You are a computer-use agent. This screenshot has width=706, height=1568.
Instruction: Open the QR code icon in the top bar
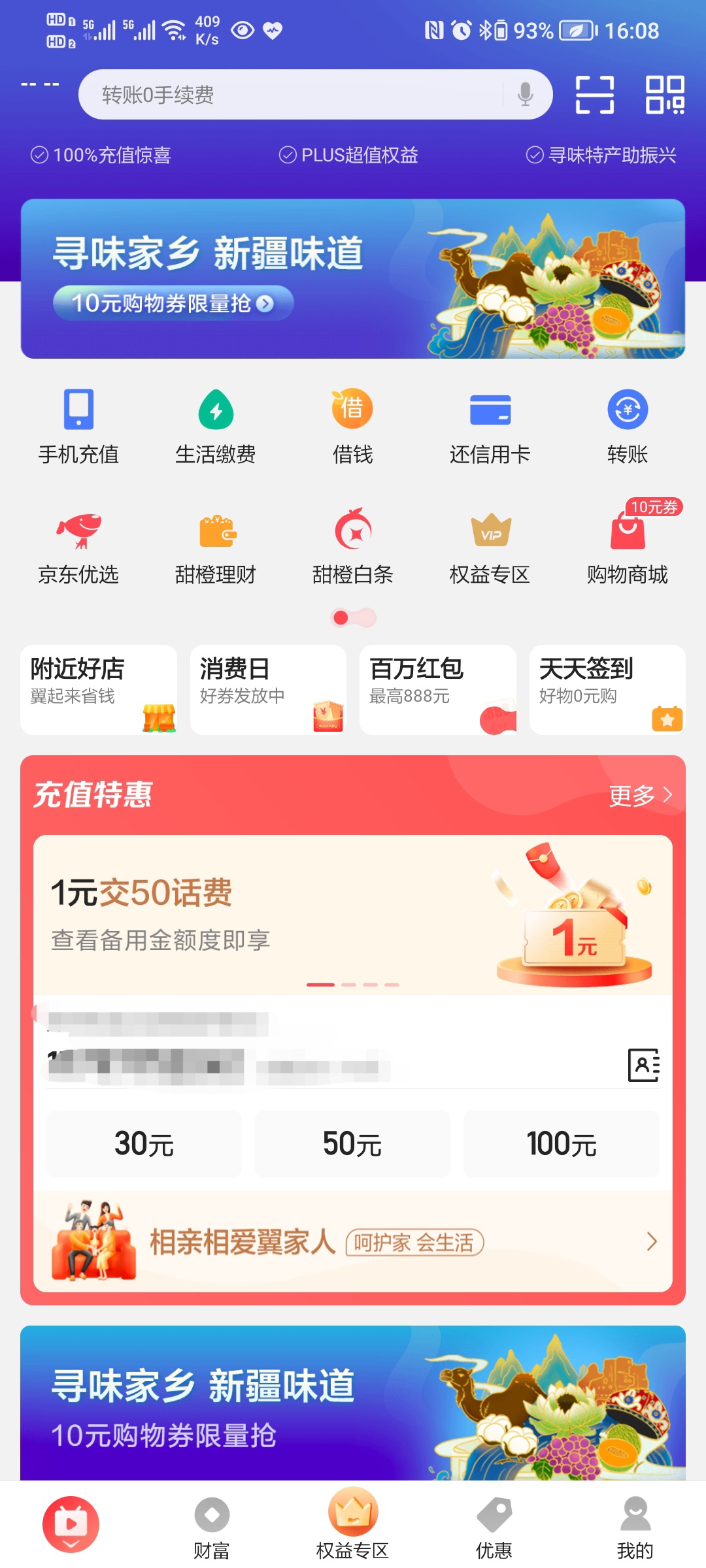tap(665, 95)
